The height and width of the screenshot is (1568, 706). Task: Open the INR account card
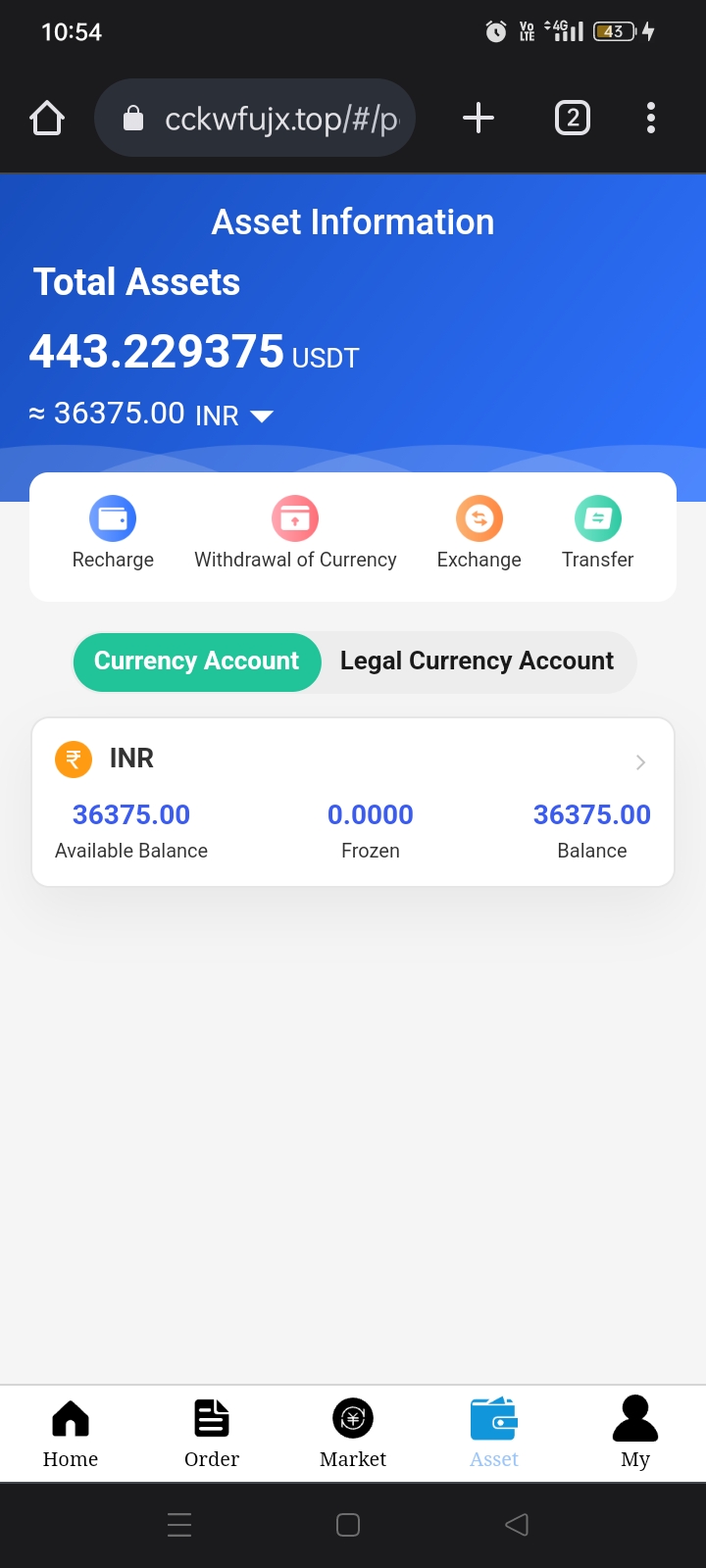[x=353, y=802]
